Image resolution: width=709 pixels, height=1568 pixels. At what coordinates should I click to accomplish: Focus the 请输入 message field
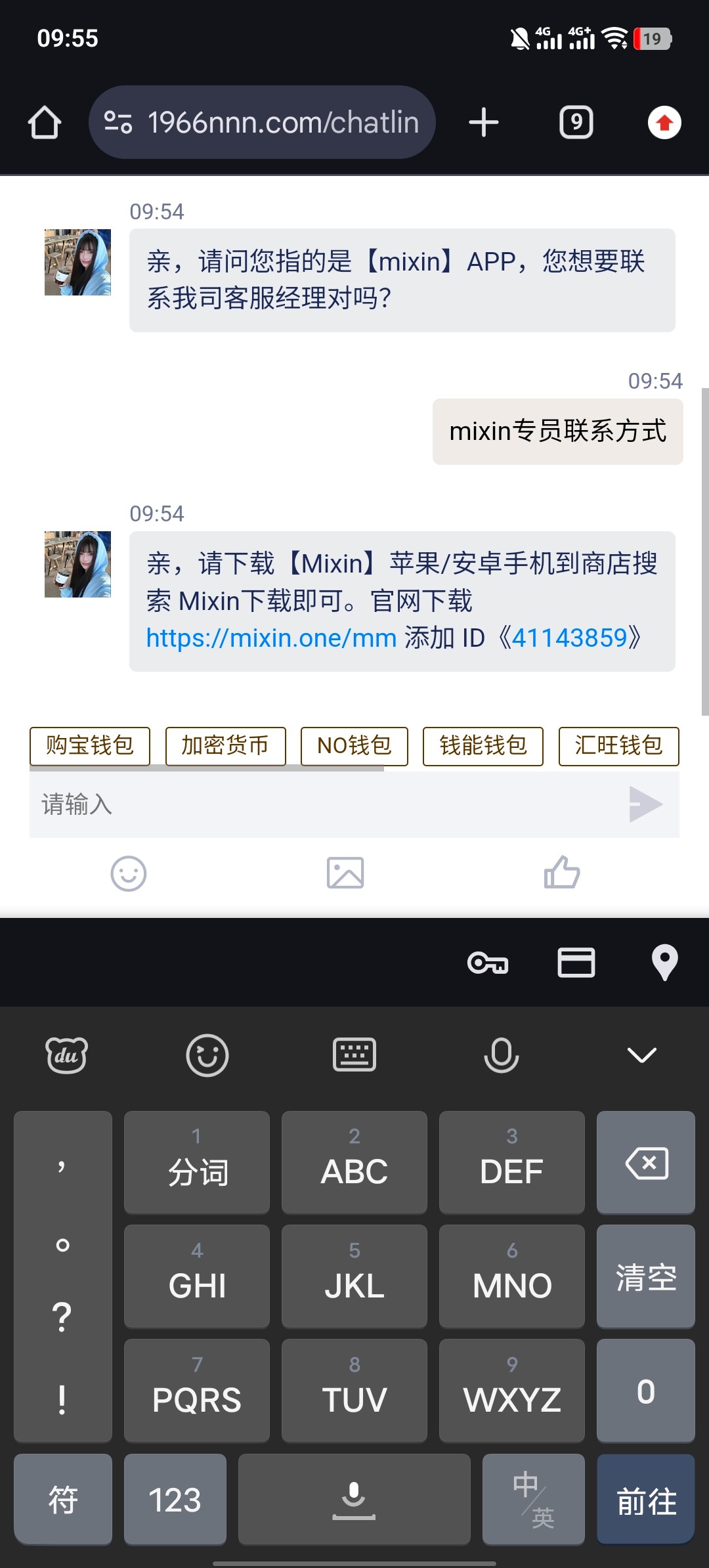point(322,804)
